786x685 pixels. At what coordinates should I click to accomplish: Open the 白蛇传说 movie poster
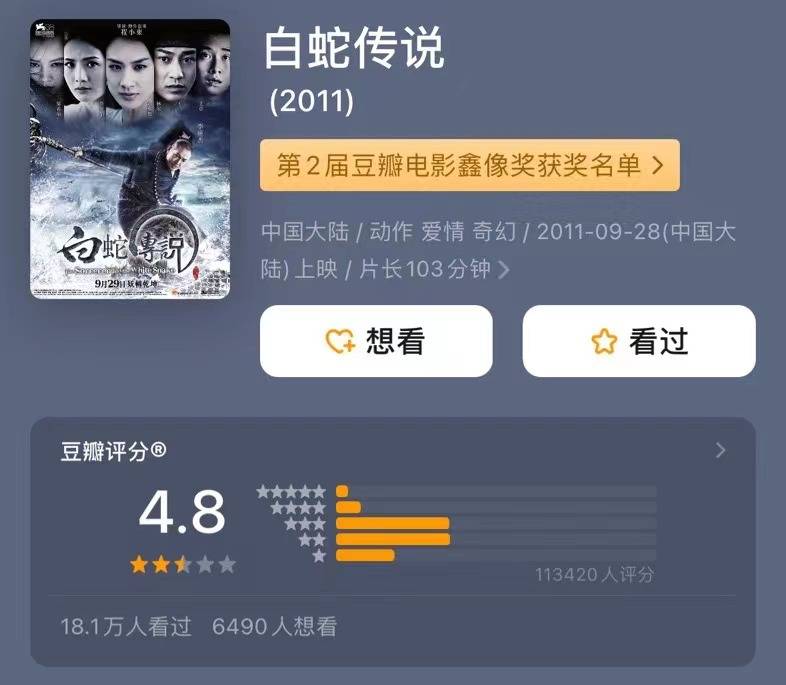130,158
